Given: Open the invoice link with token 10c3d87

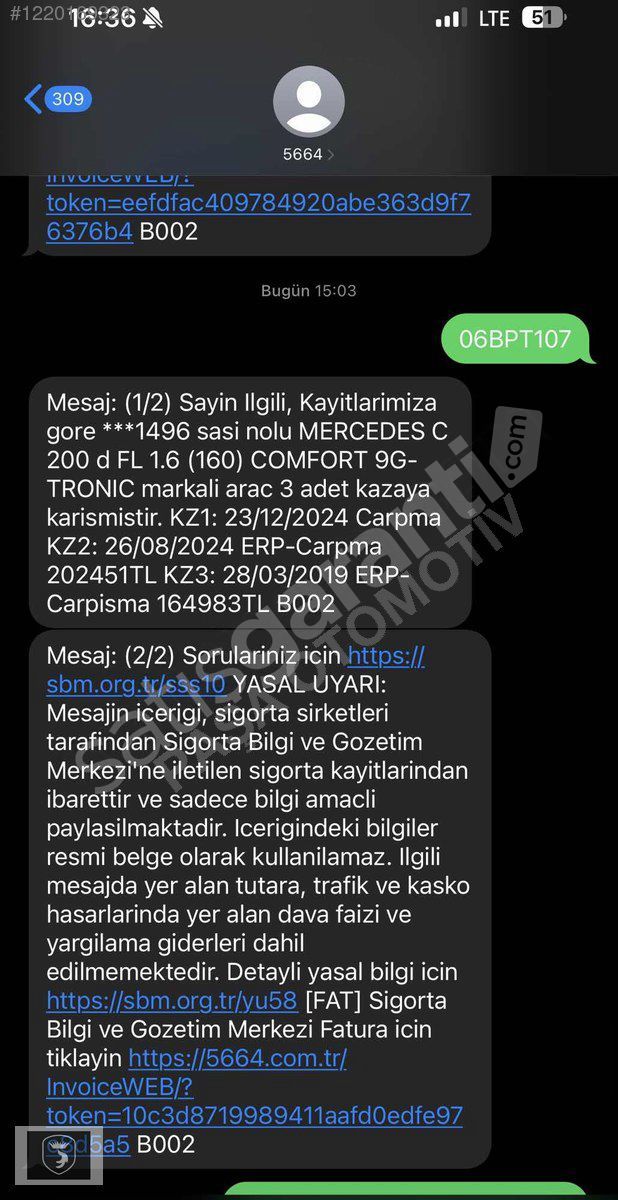Looking at the screenshot, I should (x=254, y=1100).
